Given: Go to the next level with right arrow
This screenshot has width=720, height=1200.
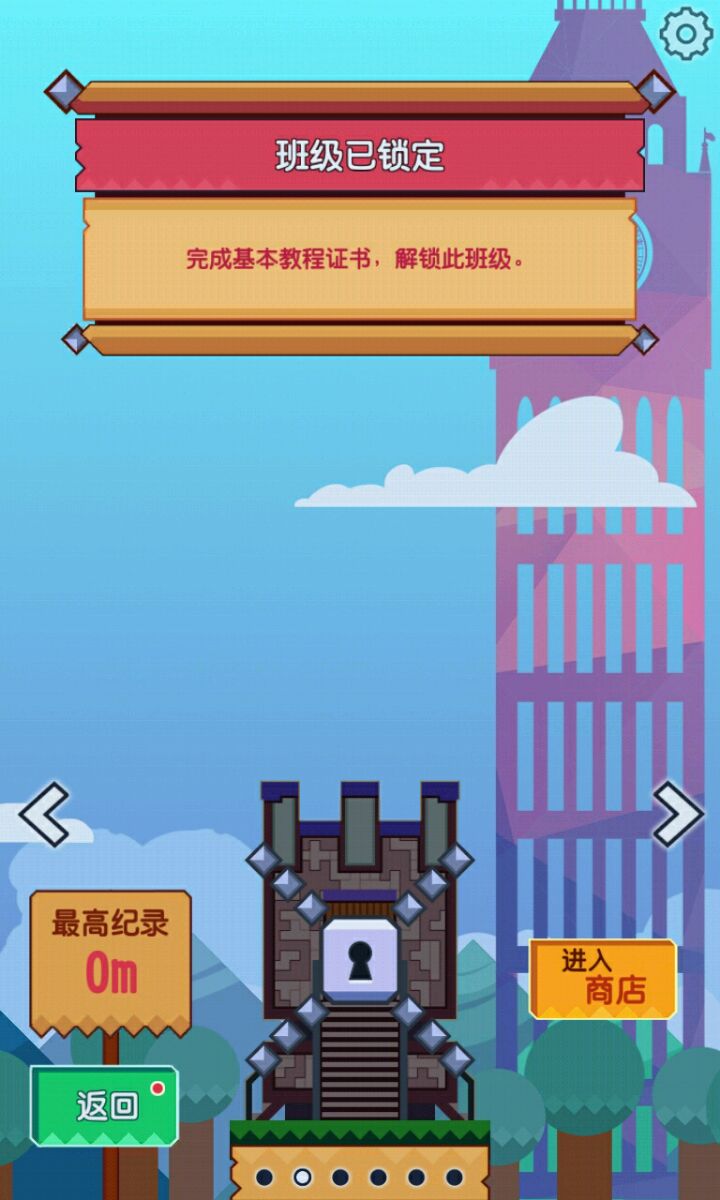Looking at the screenshot, I should click(677, 814).
